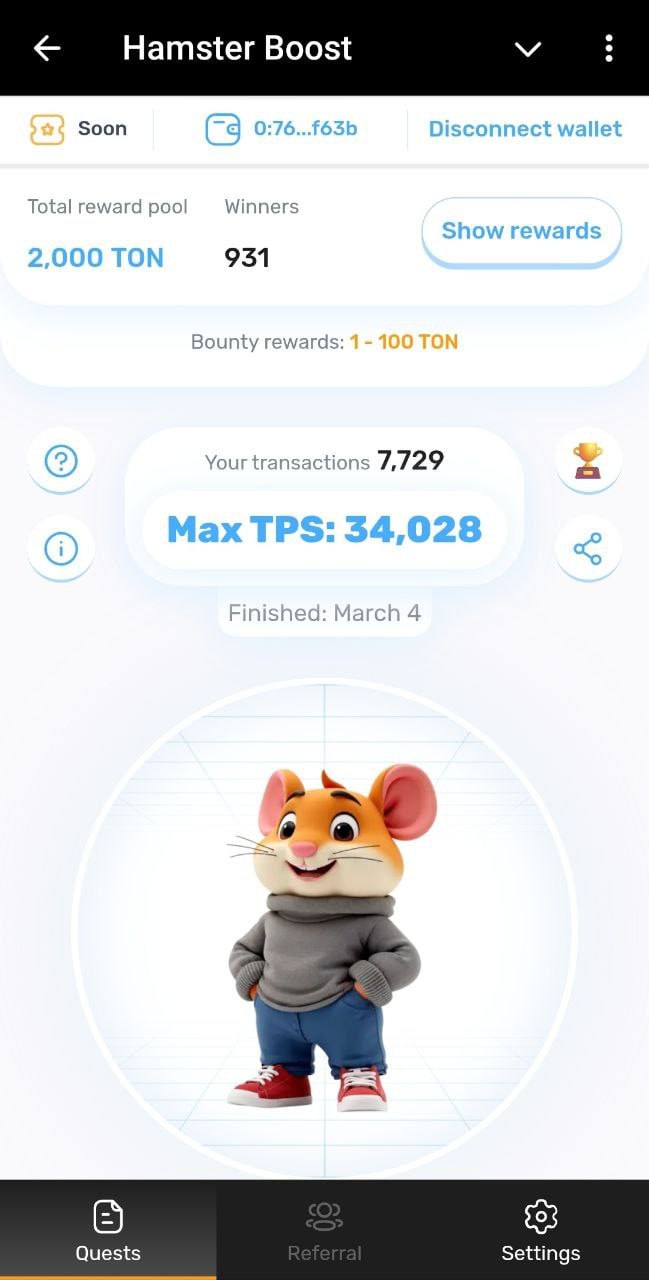Expand the dropdown chevron in the header
The width and height of the screenshot is (649, 1280).
point(527,48)
